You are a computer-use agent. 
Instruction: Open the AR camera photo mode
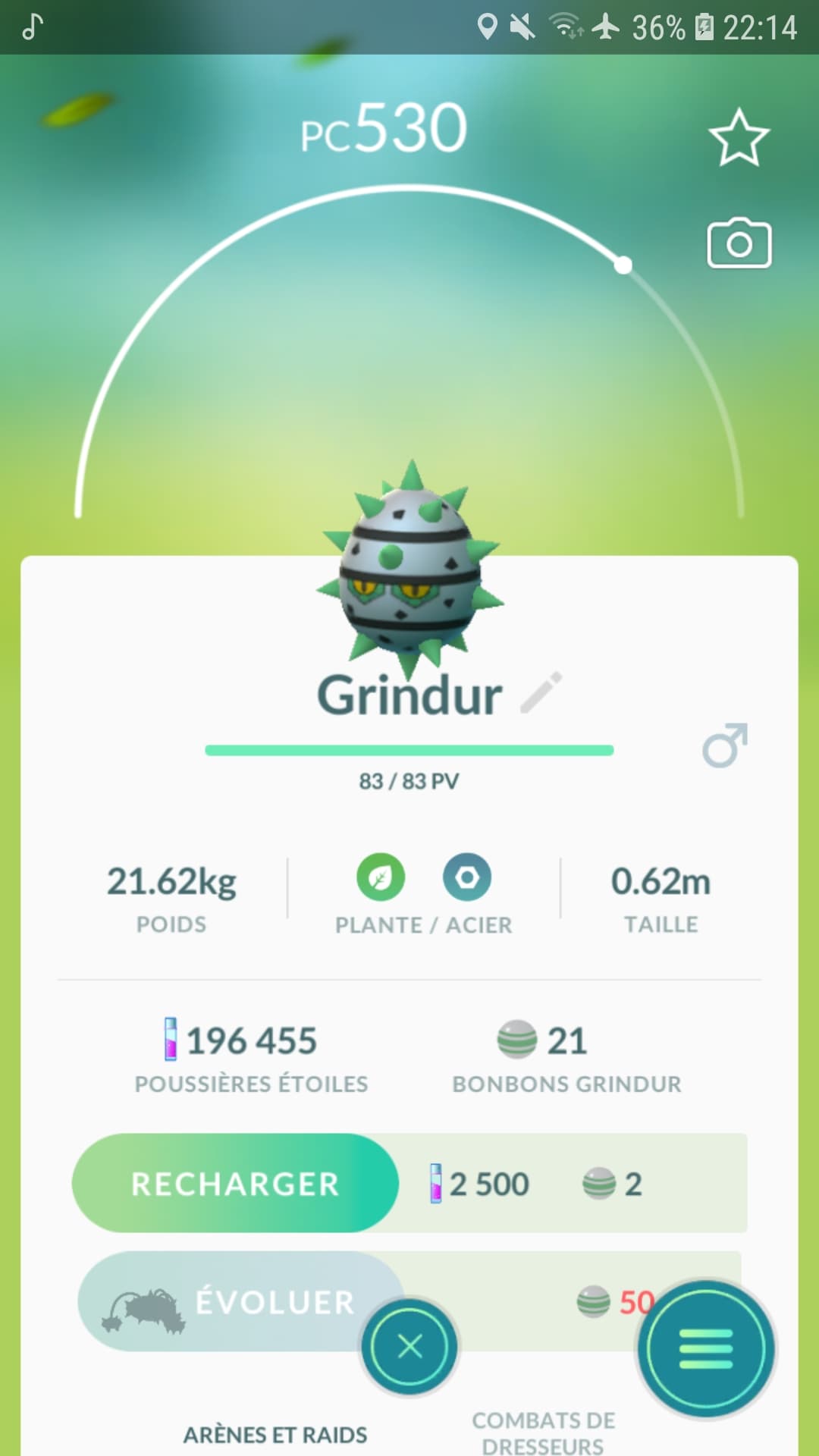739,244
